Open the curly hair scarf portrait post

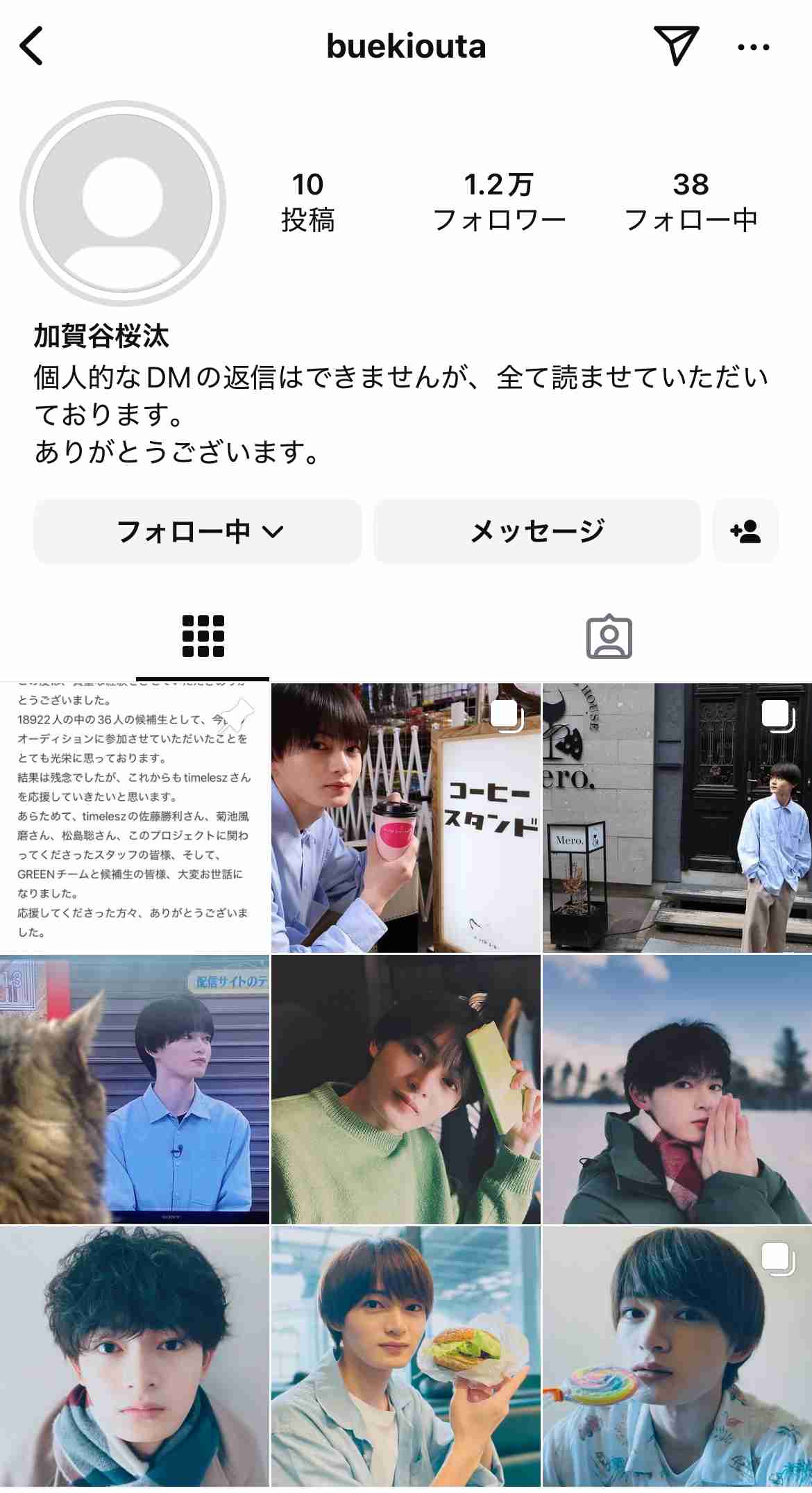click(x=134, y=1358)
